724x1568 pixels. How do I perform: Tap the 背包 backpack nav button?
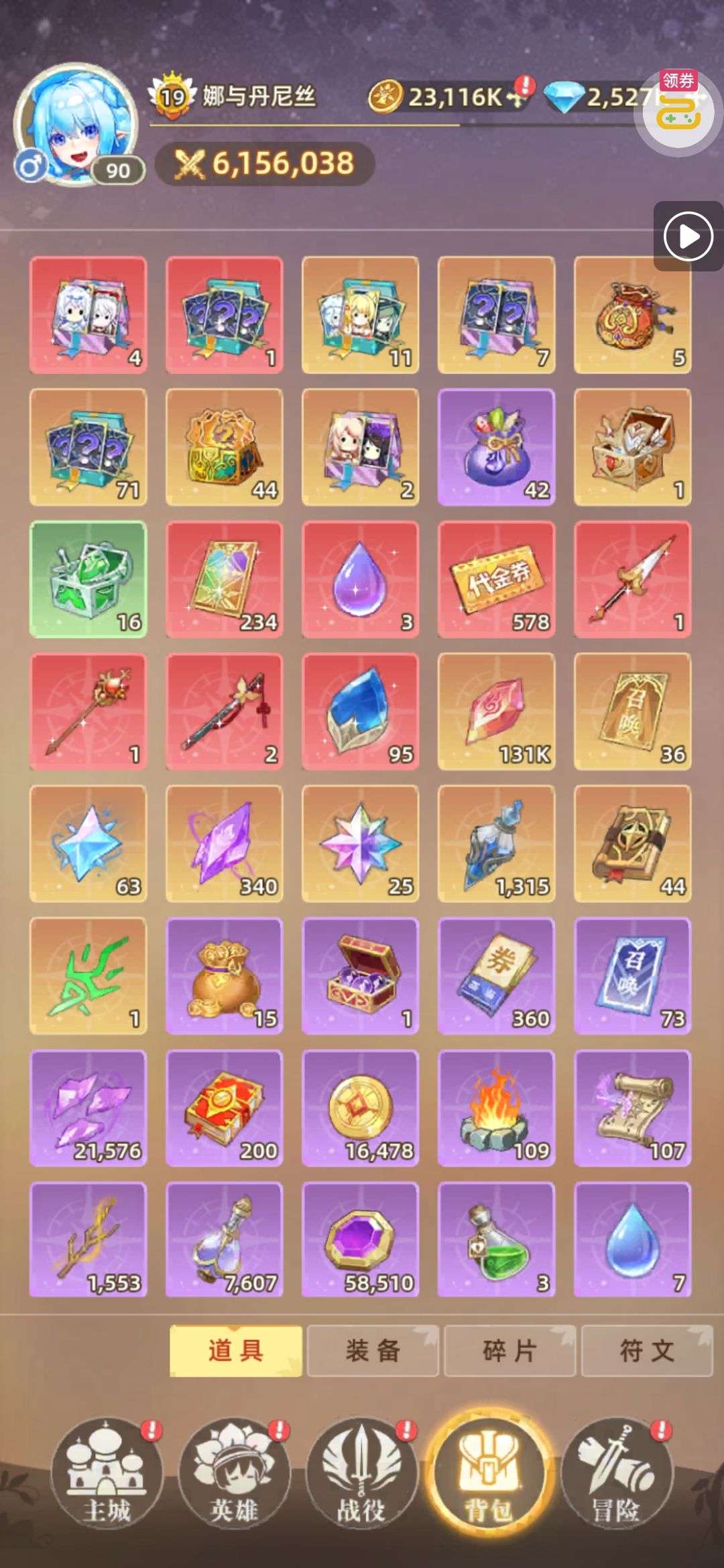point(489,1476)
